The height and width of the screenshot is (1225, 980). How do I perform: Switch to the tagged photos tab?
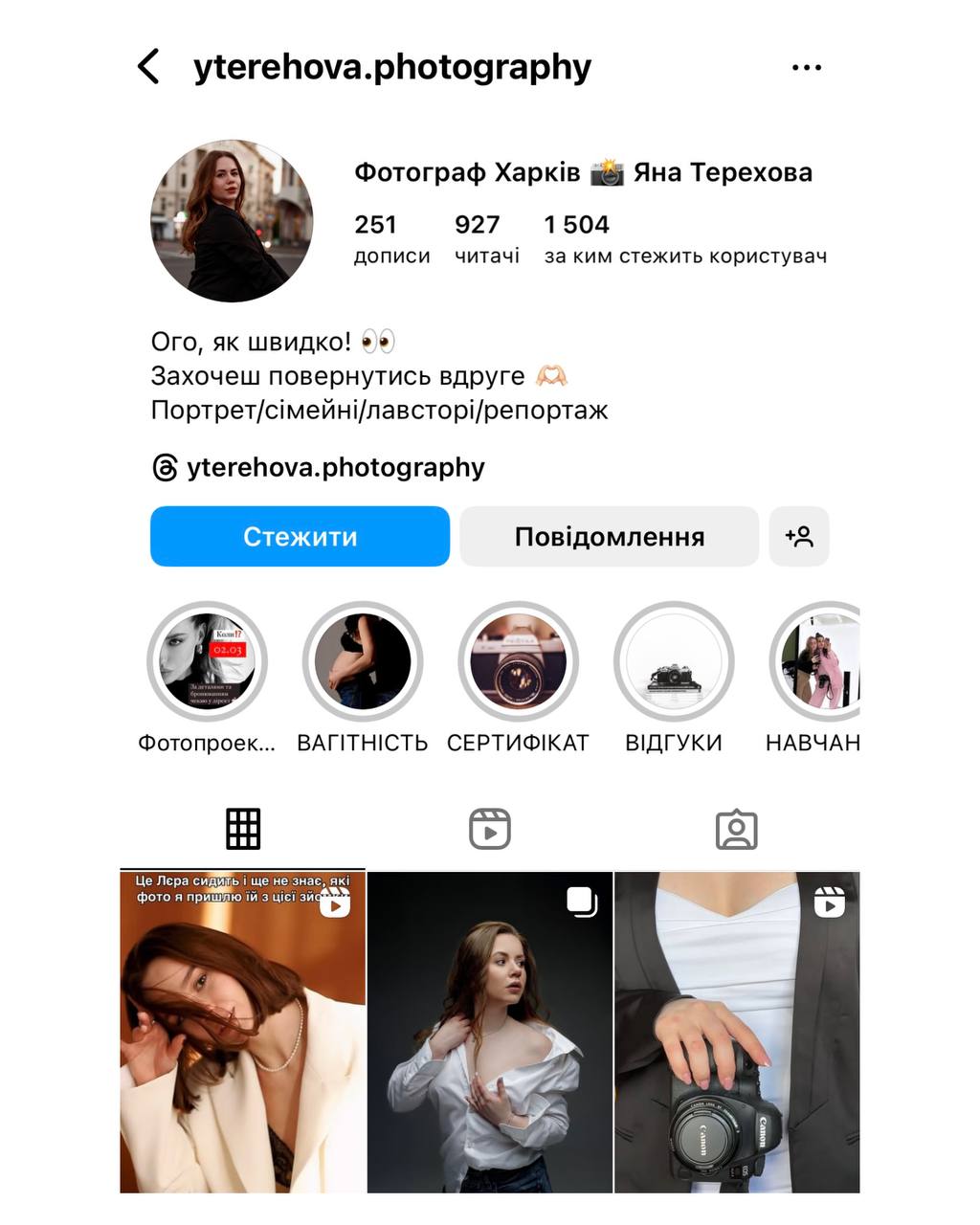736,830
